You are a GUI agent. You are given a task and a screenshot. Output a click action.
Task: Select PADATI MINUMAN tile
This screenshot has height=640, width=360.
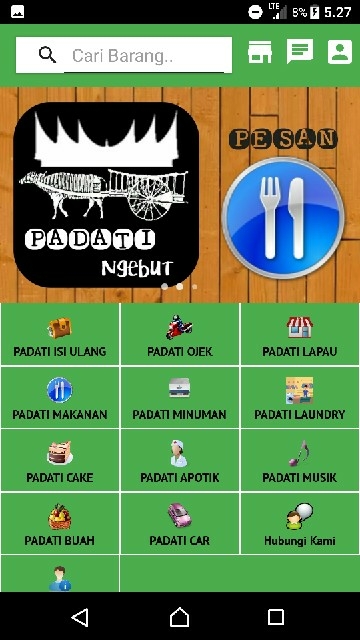[x=180, y=398]
